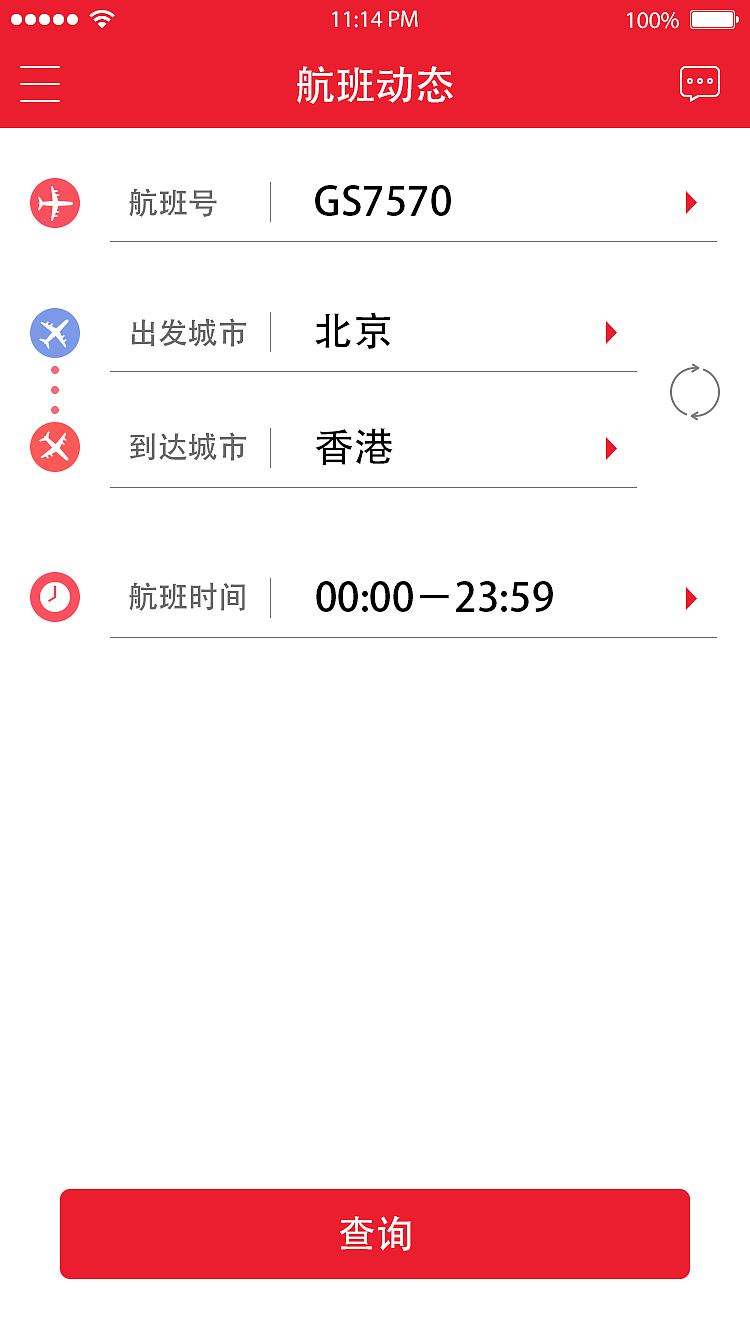Click the red airplane flight number icon
Viewport: 750px width, 1334px height.
coord(55,203)
